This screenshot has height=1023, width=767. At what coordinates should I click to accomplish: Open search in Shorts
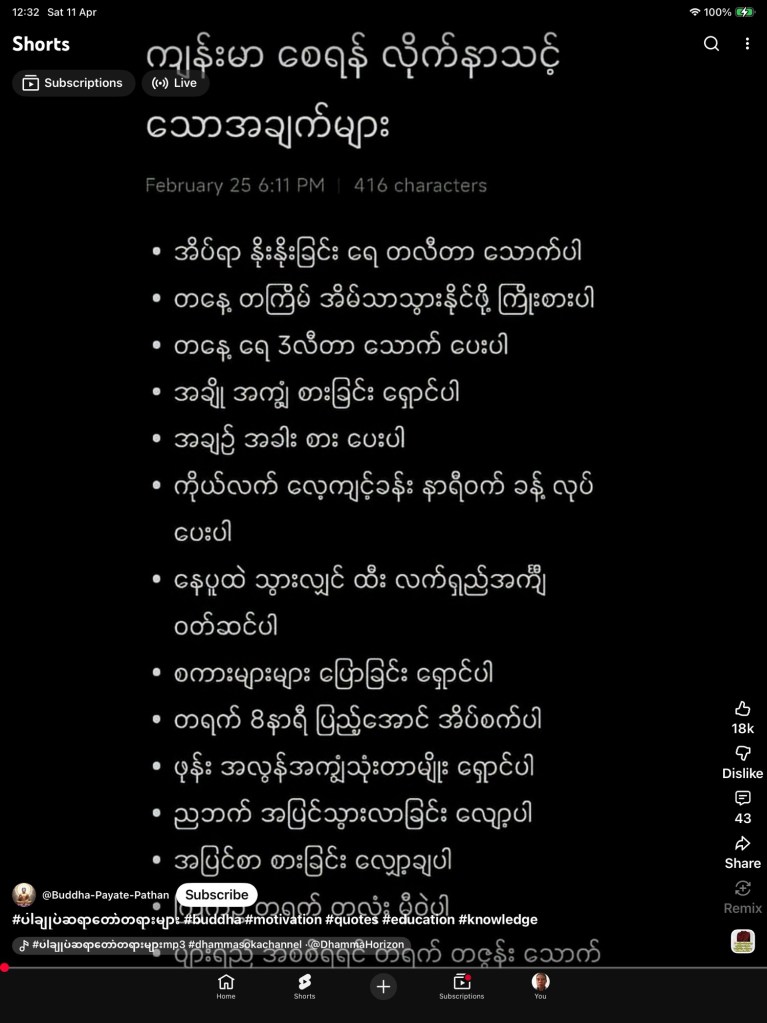coord(711,44)
